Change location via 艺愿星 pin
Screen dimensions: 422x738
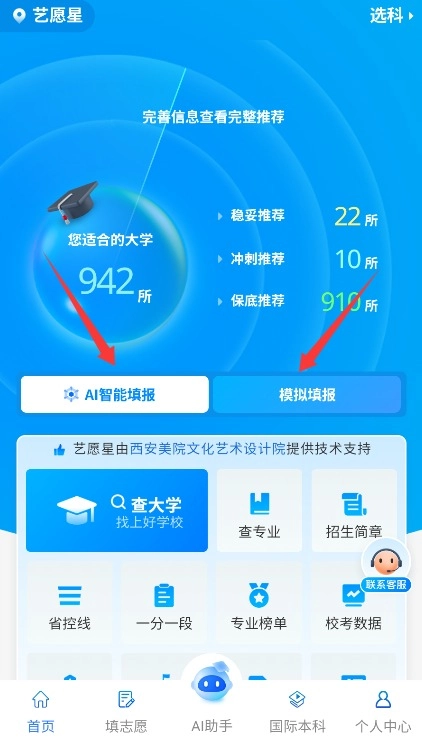pos(48,16)
